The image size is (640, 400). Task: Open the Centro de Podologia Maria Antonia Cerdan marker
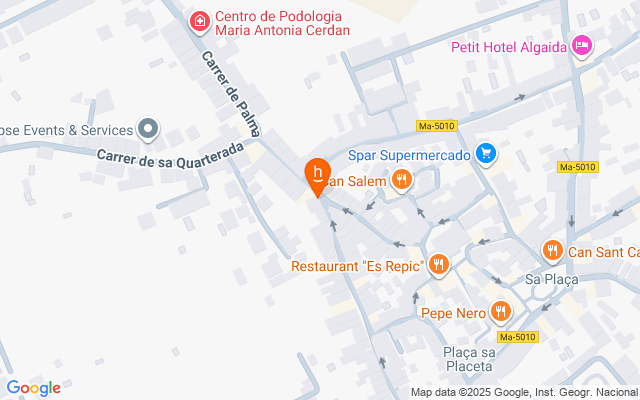(200, 21)
